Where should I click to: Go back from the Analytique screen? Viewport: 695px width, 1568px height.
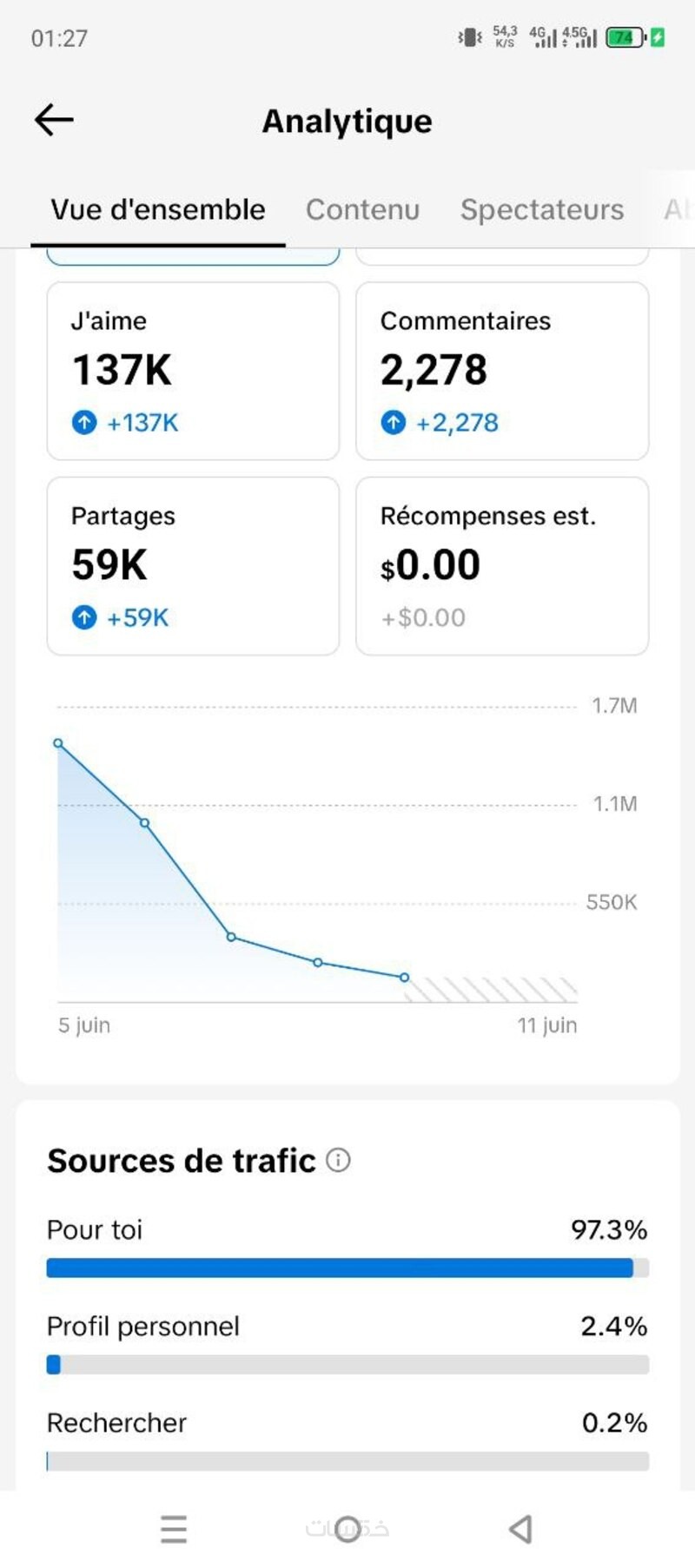(x=54, y=120)
